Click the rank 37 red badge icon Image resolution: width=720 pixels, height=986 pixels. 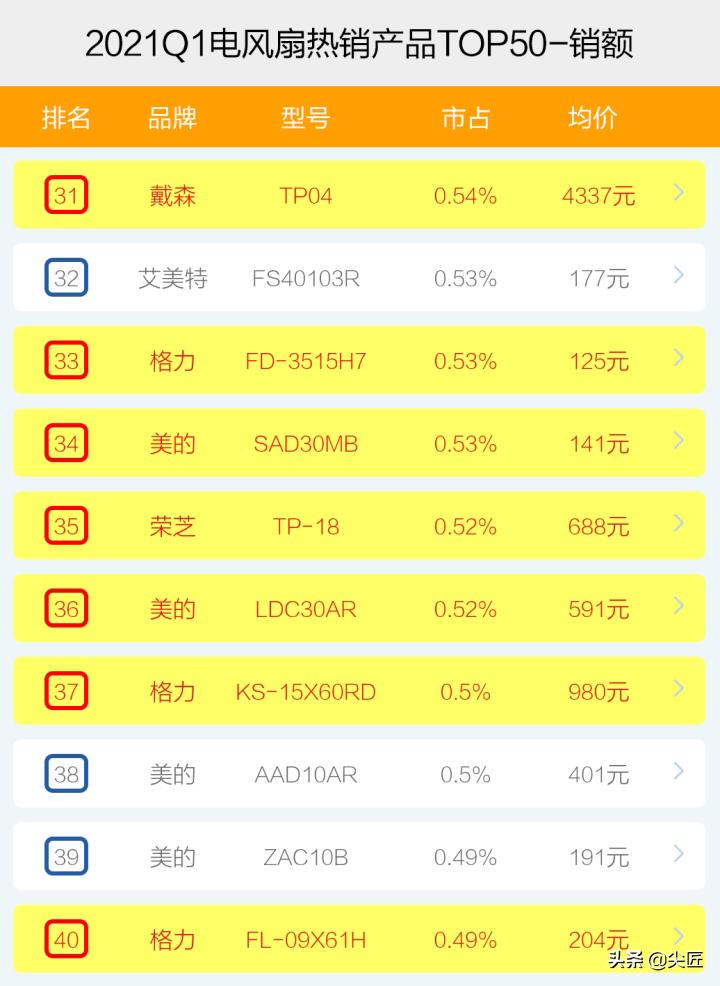[x=66, y=691]
